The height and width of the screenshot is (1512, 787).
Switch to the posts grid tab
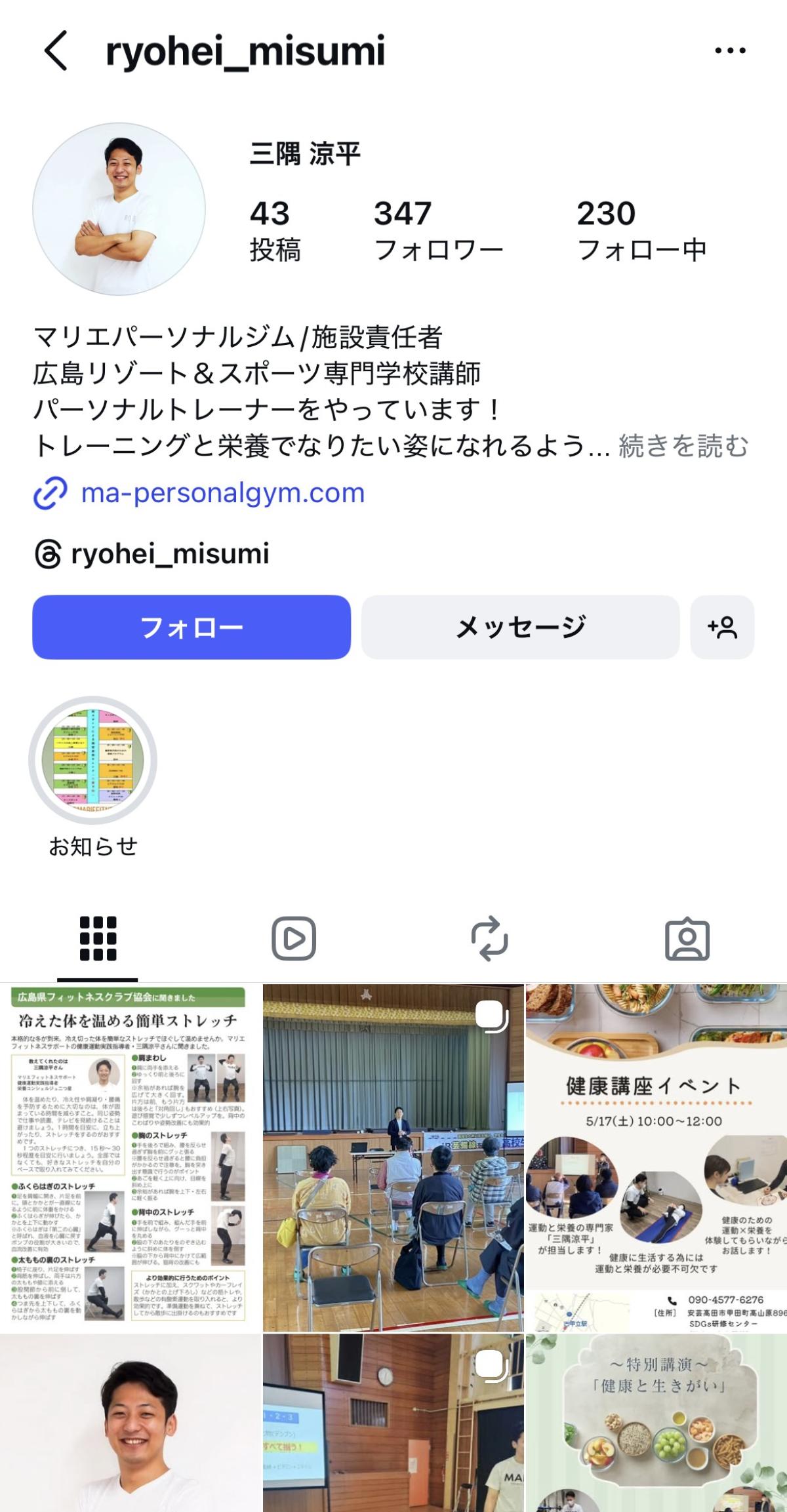(x=98, y=939)
